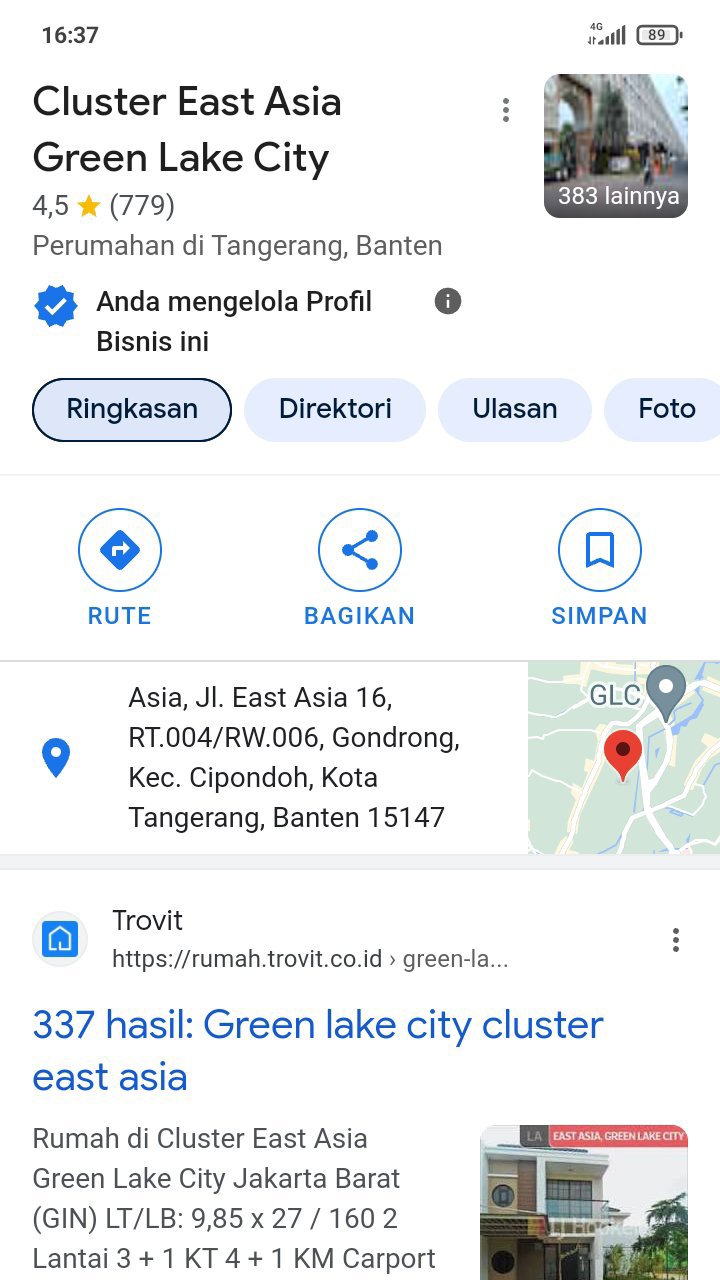
Task: Switch to the Foto chip
Action: (666, 409)
